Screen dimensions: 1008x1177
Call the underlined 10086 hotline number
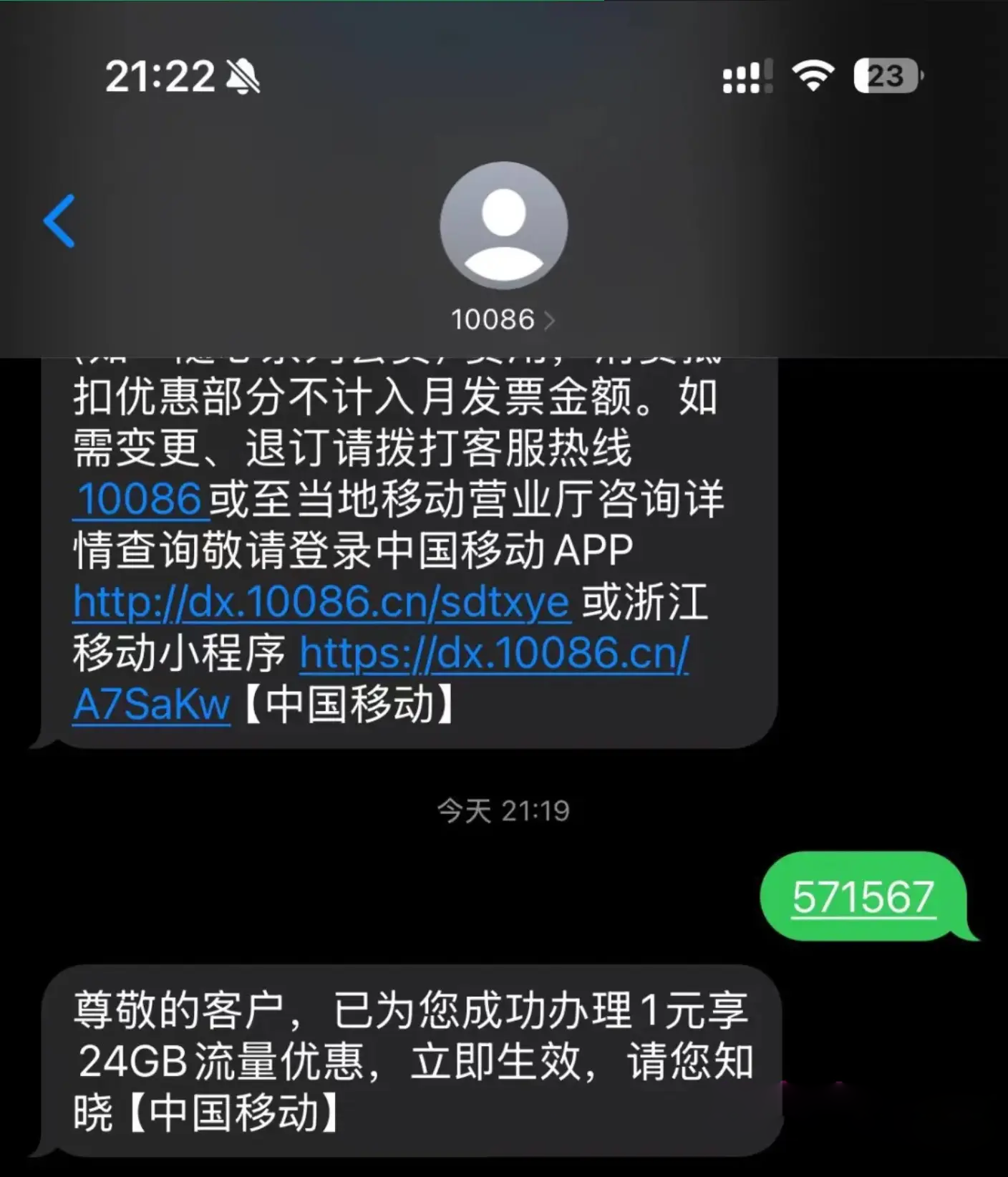pos(140,499)
